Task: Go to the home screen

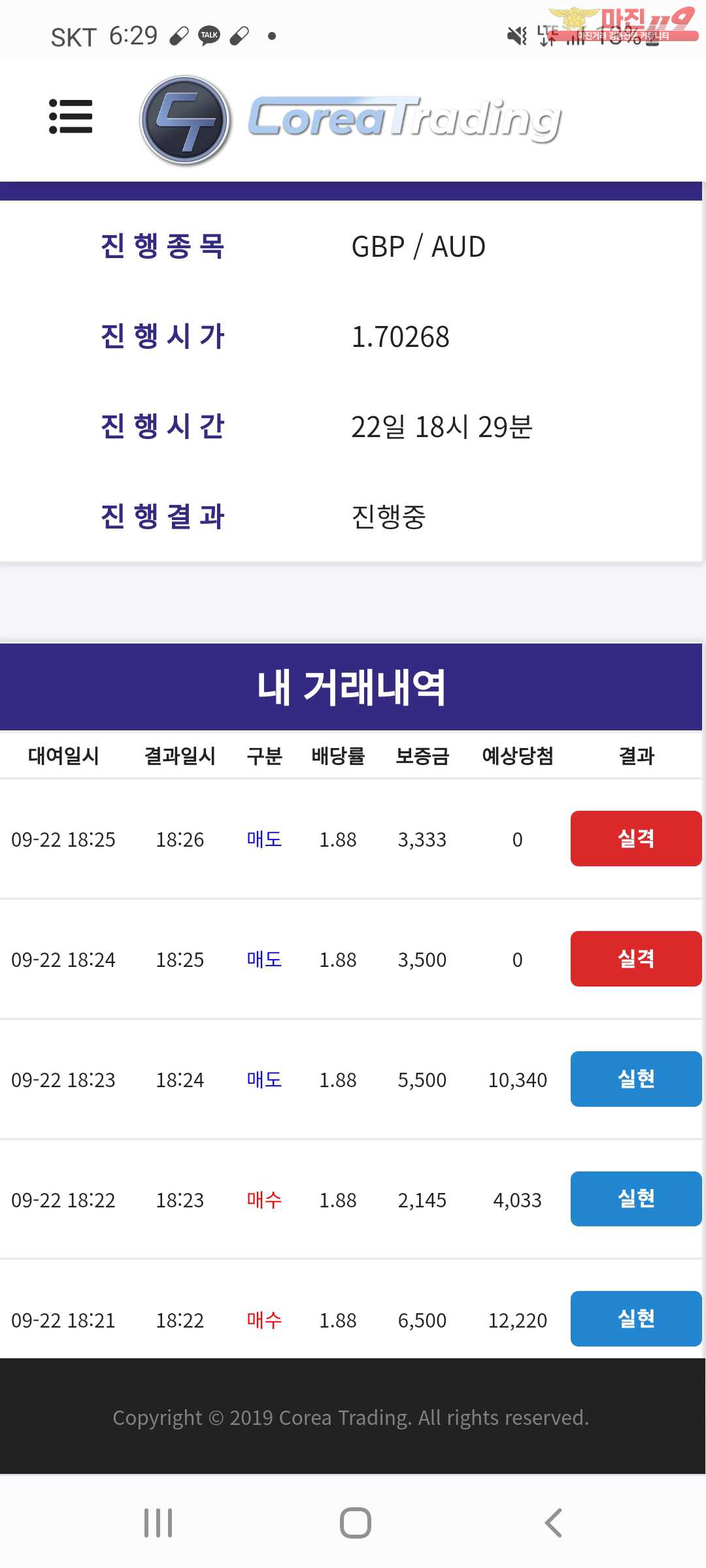Action: [356, 1523]
